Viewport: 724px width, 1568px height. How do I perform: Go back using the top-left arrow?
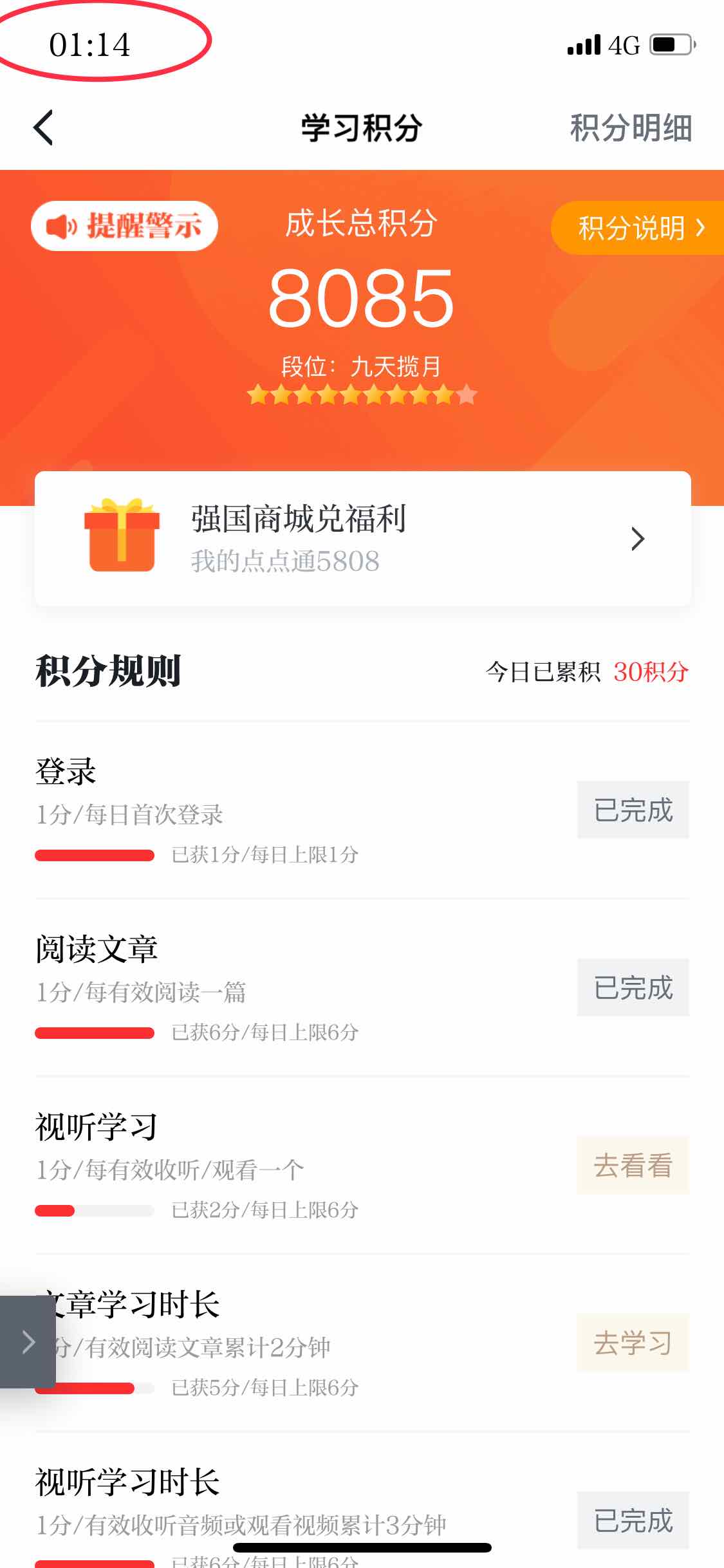pyautogui.click(x=43, y=127)
